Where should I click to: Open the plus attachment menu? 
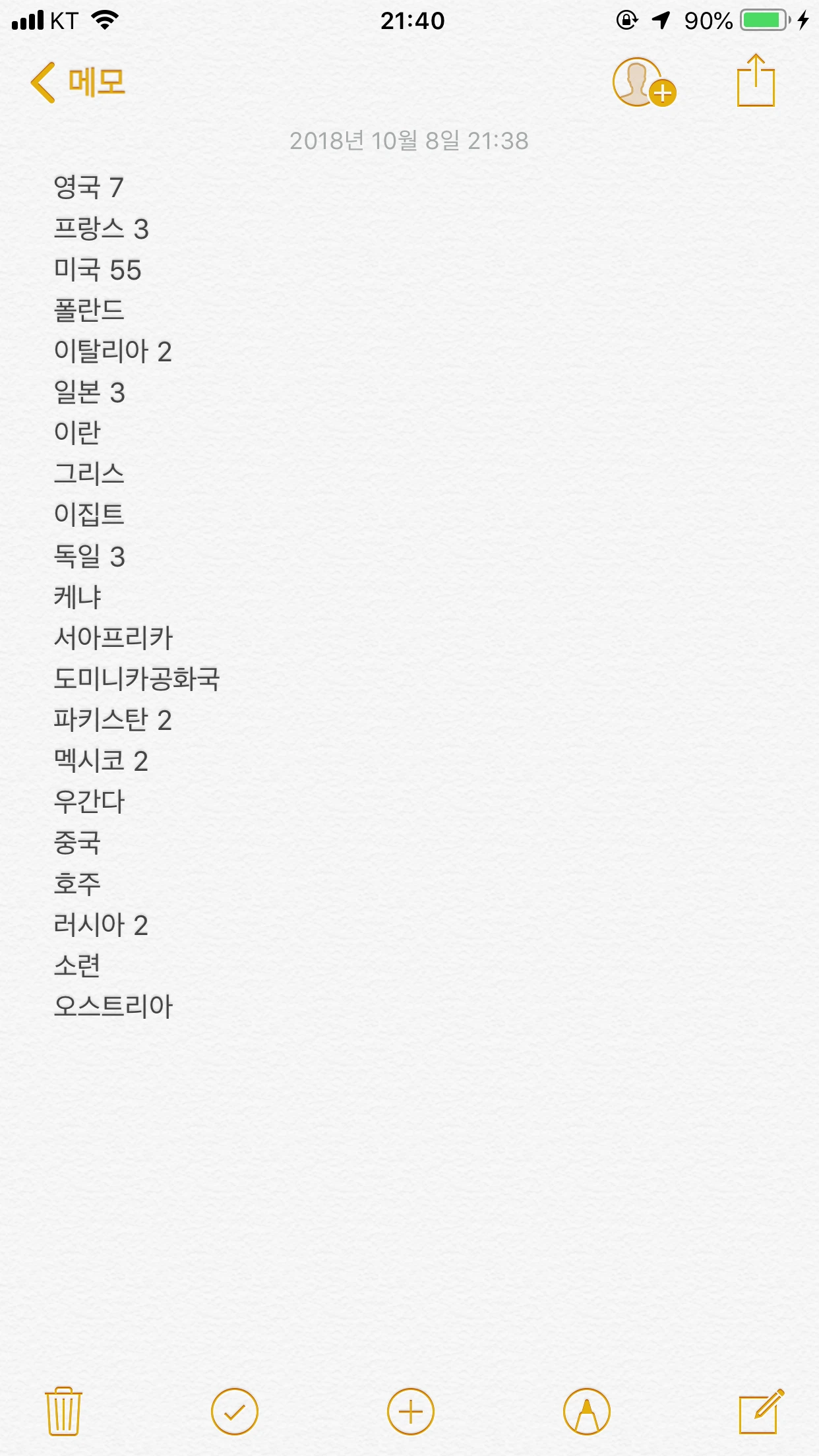pyautogui.click(x=411, y=1411)
